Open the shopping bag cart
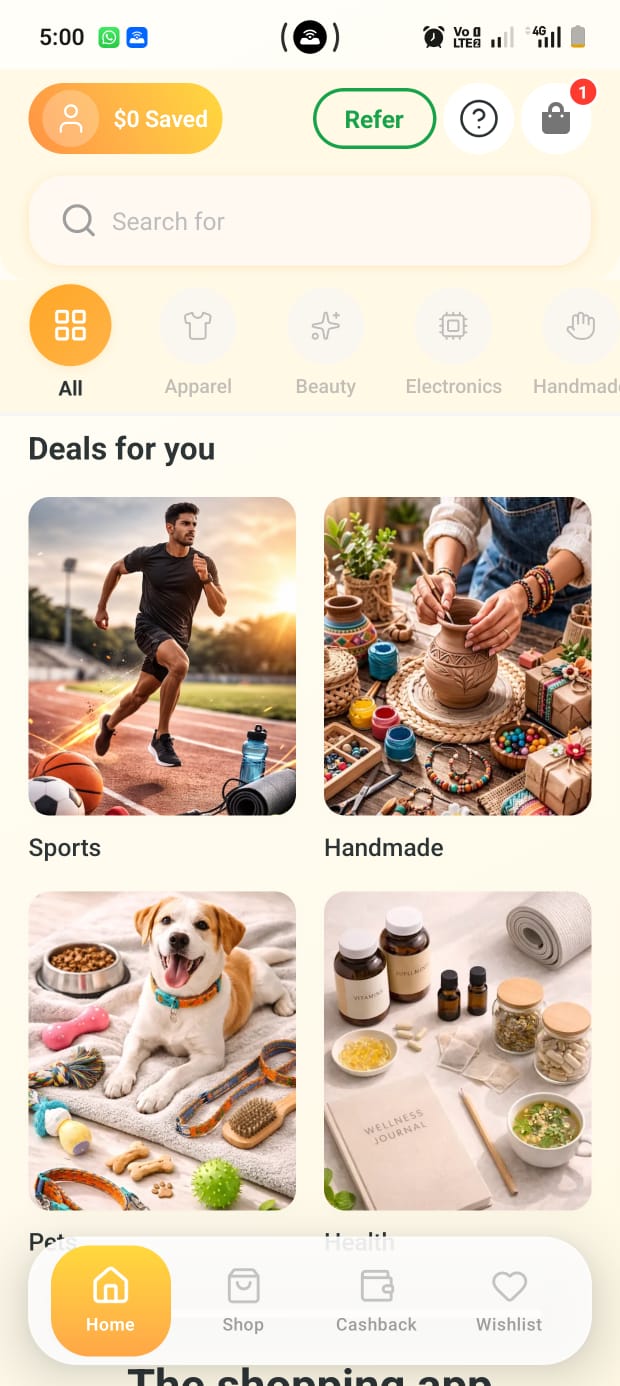This screenshot has width=620, height=1386. [556, 119]
